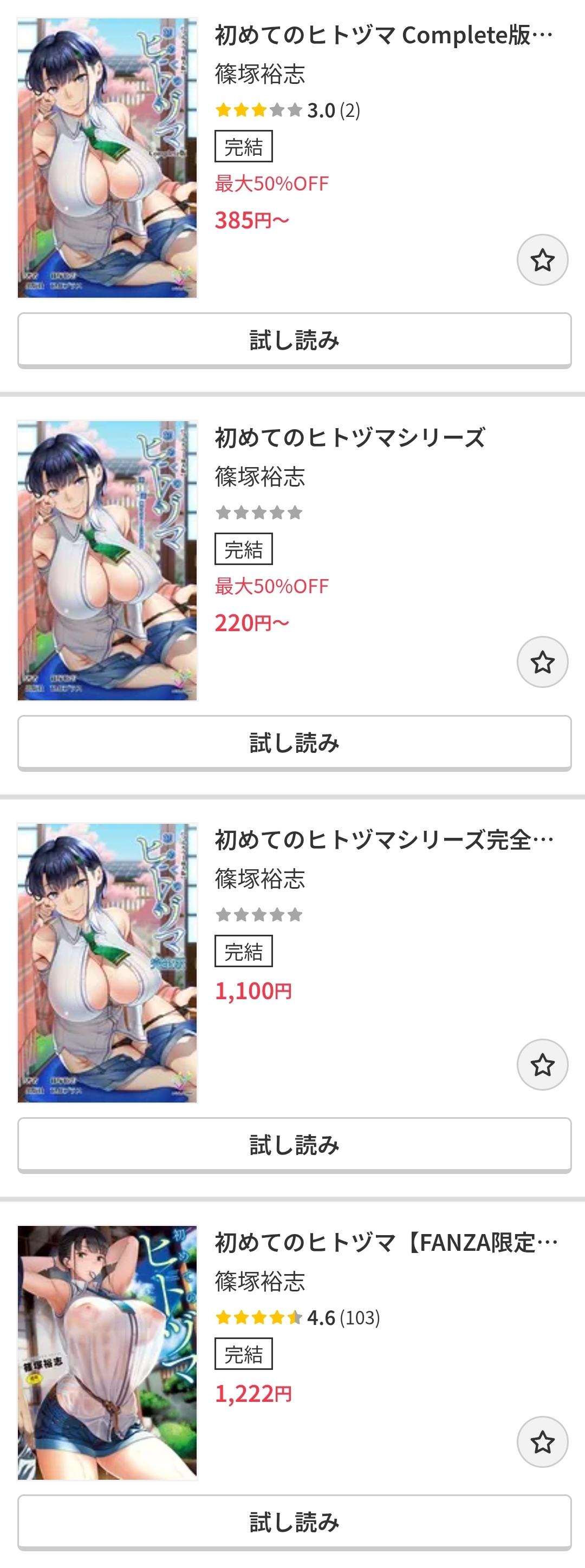Open the 220円 初めてのヒトヅマシリーズ listing
This screenshot has height=1568, width=585.
point(350,438)
